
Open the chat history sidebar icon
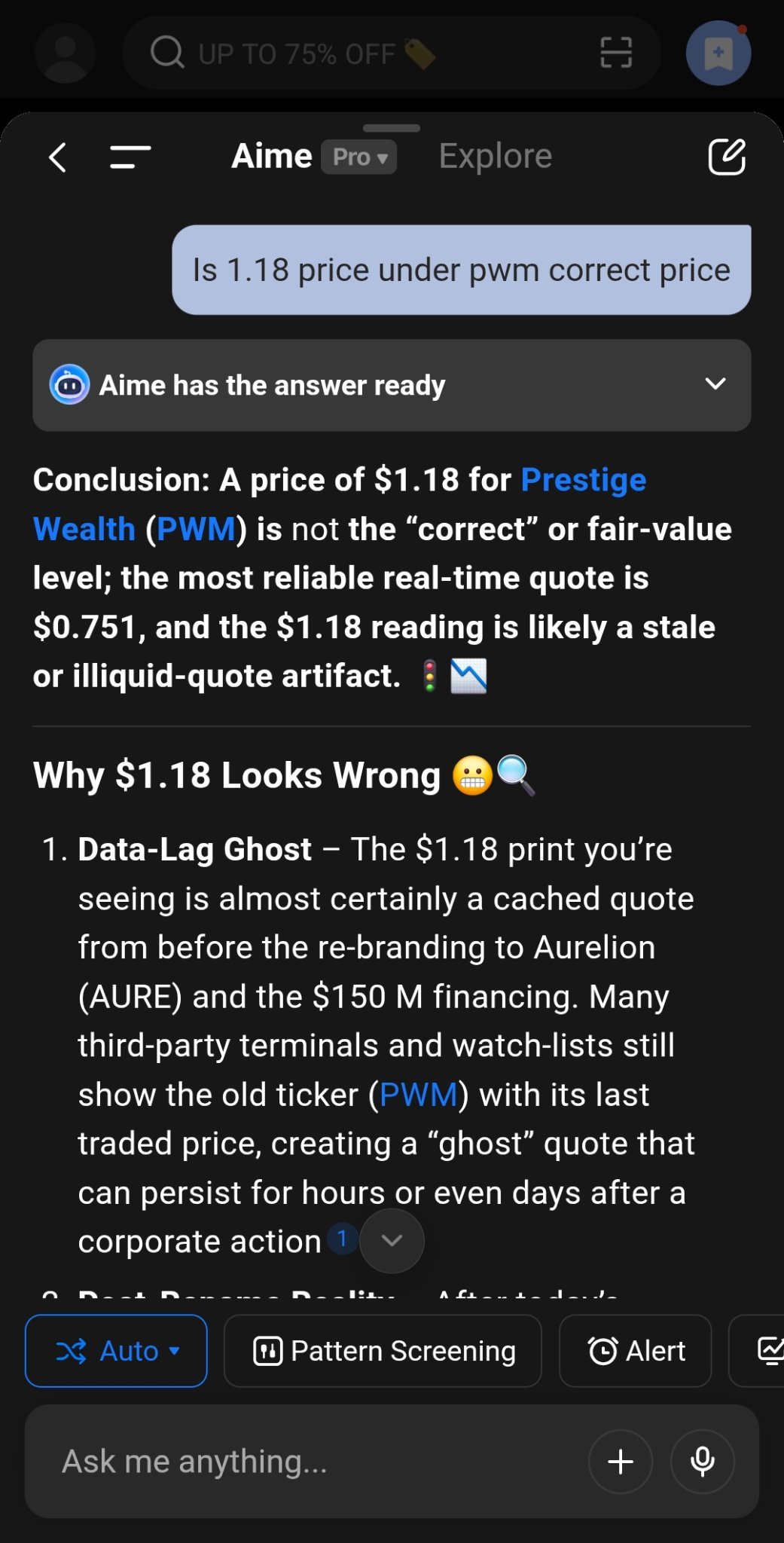(128, 157)
